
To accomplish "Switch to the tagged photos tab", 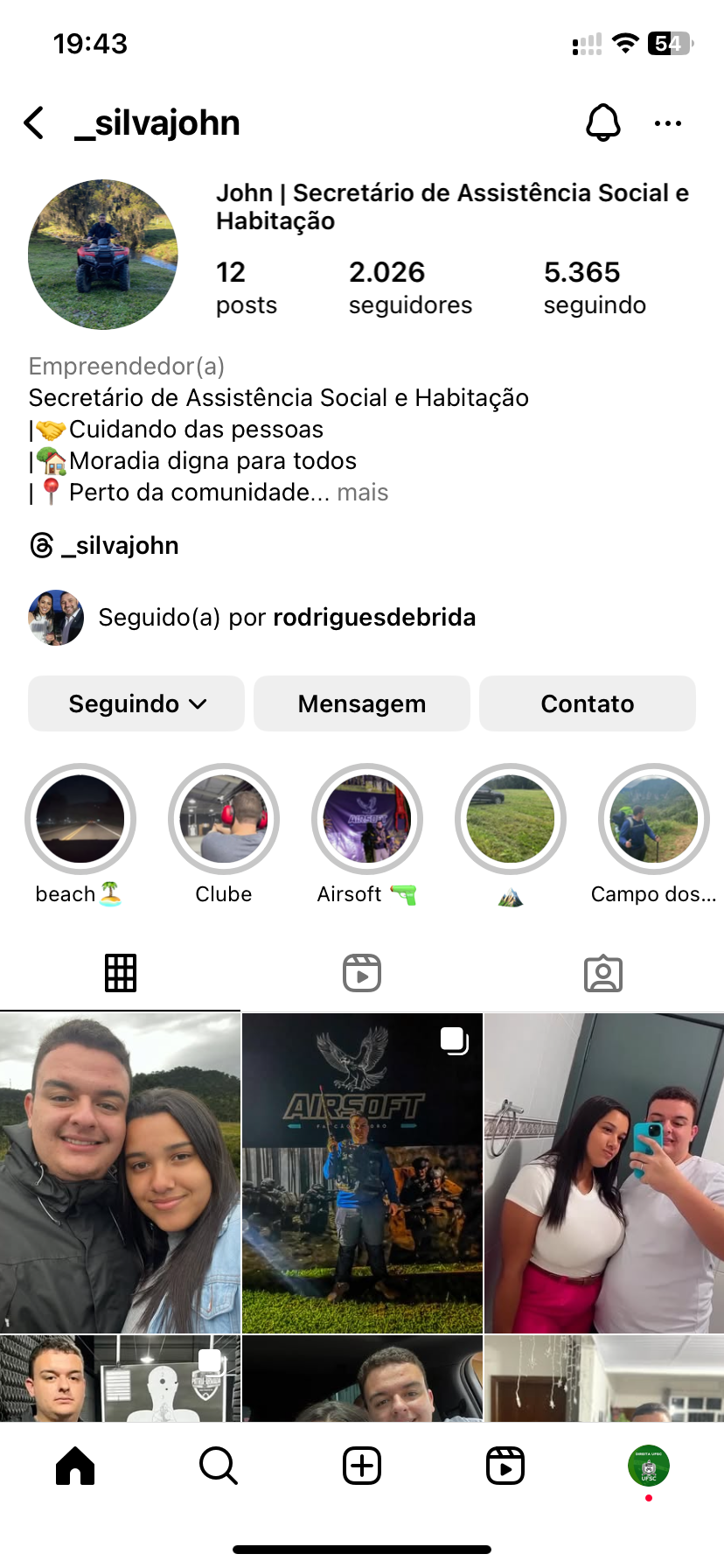I will click(603, 973).
